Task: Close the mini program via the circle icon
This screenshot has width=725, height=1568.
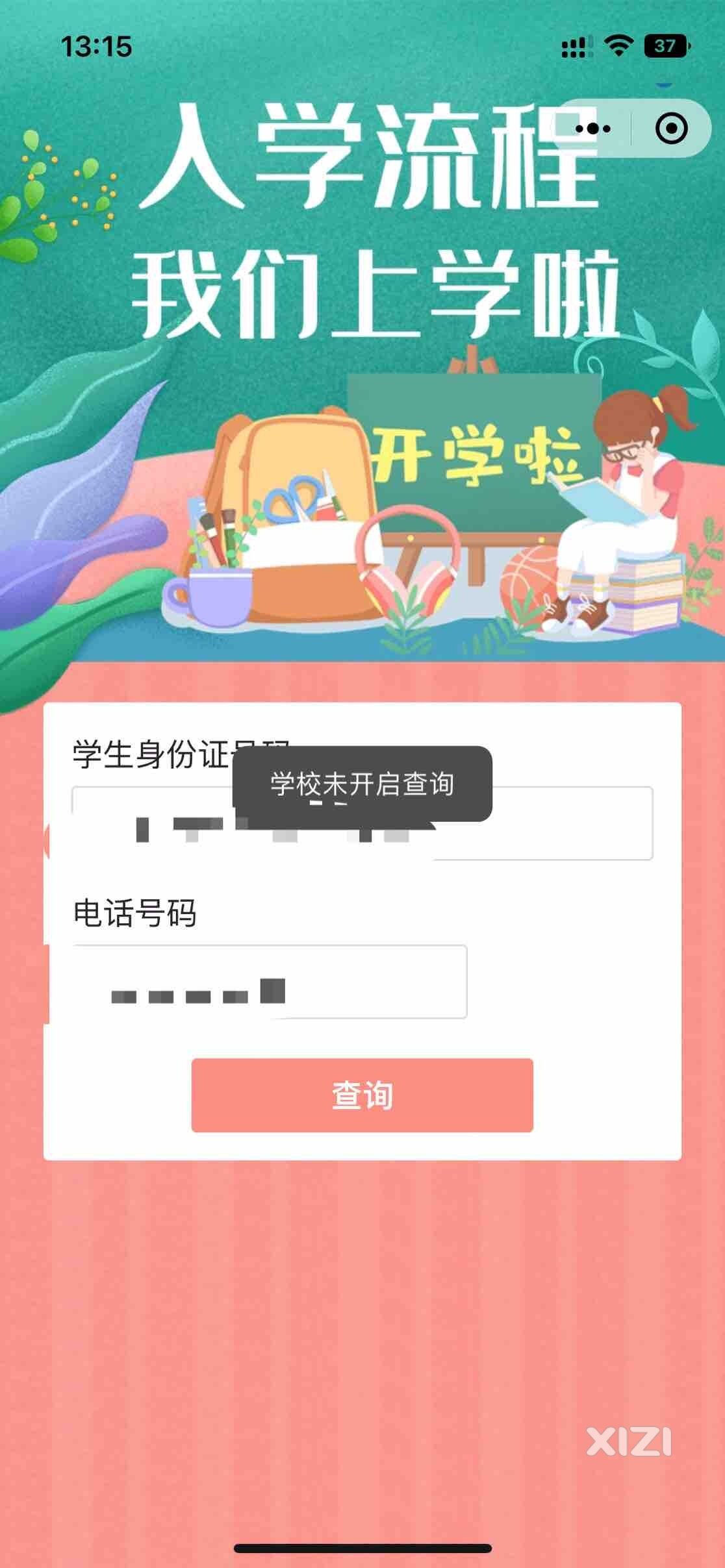Action: 671,129
